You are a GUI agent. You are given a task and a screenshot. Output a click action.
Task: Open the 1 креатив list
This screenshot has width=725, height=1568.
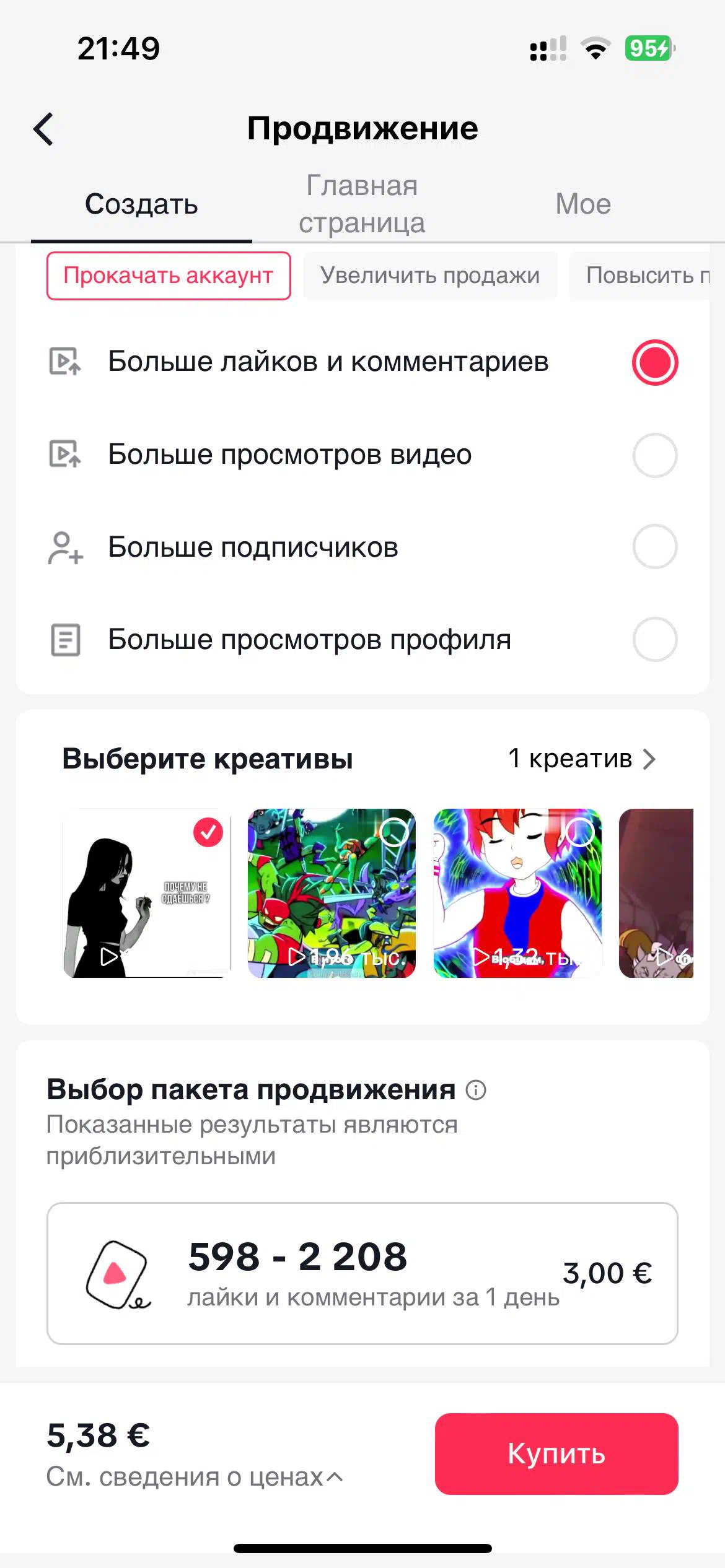pos(581,759)
